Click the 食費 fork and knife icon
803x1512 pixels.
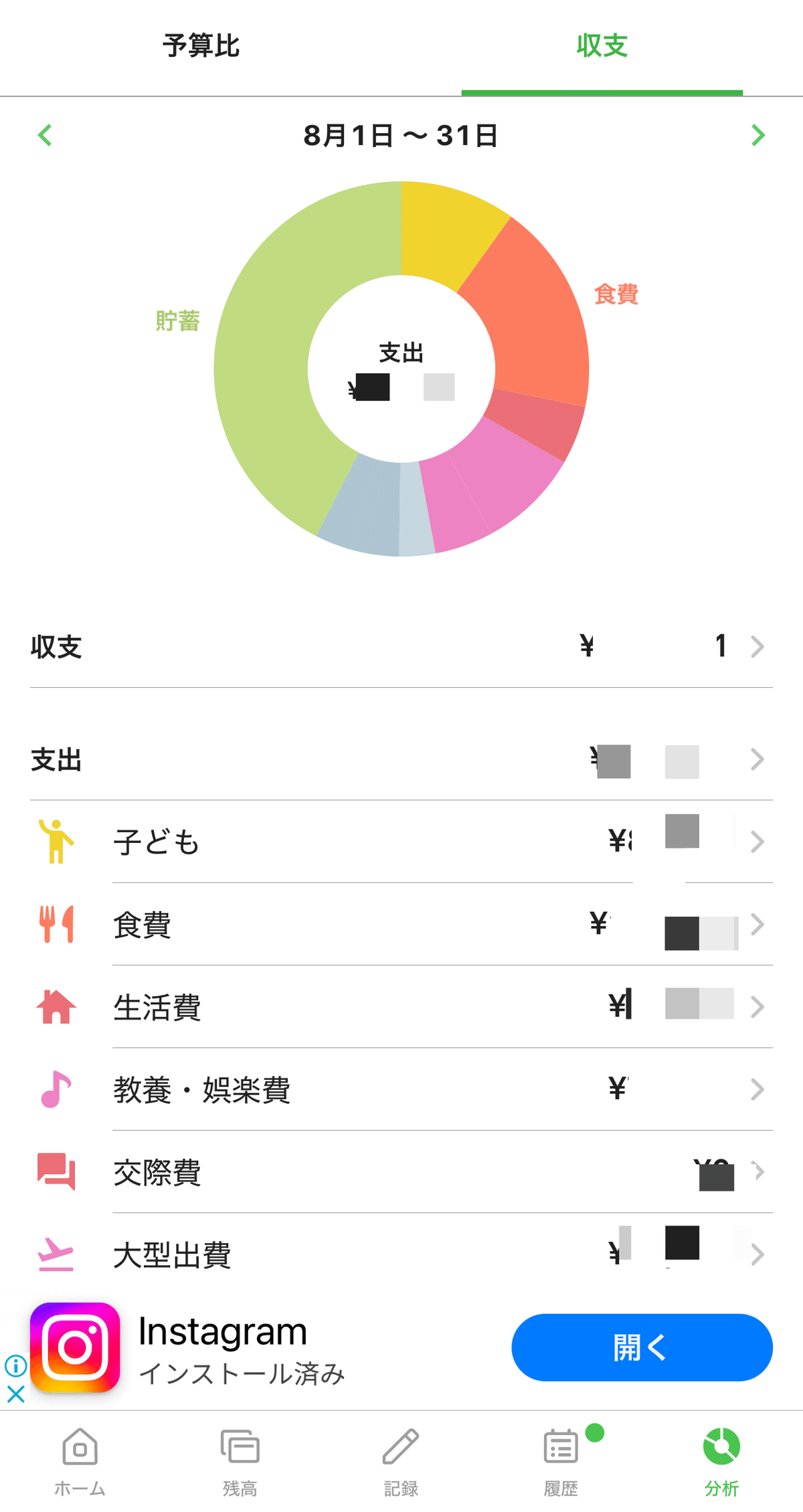point(57,924)
